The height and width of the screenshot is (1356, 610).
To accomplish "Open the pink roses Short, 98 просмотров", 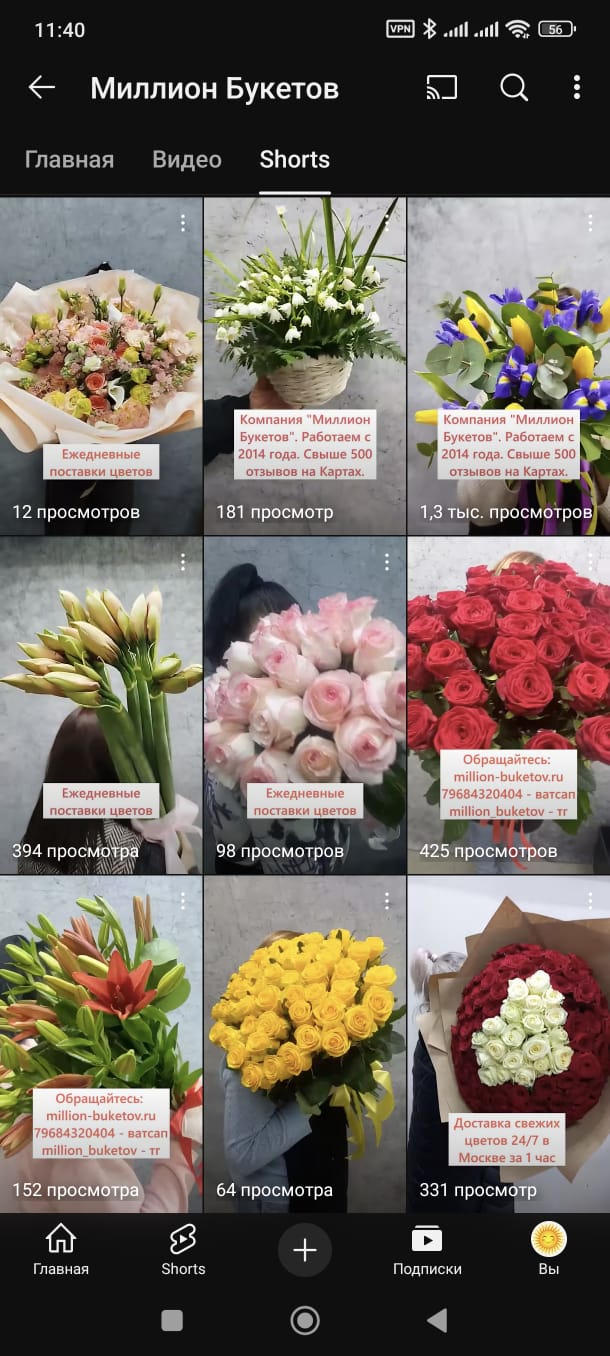I will point(305,706).
